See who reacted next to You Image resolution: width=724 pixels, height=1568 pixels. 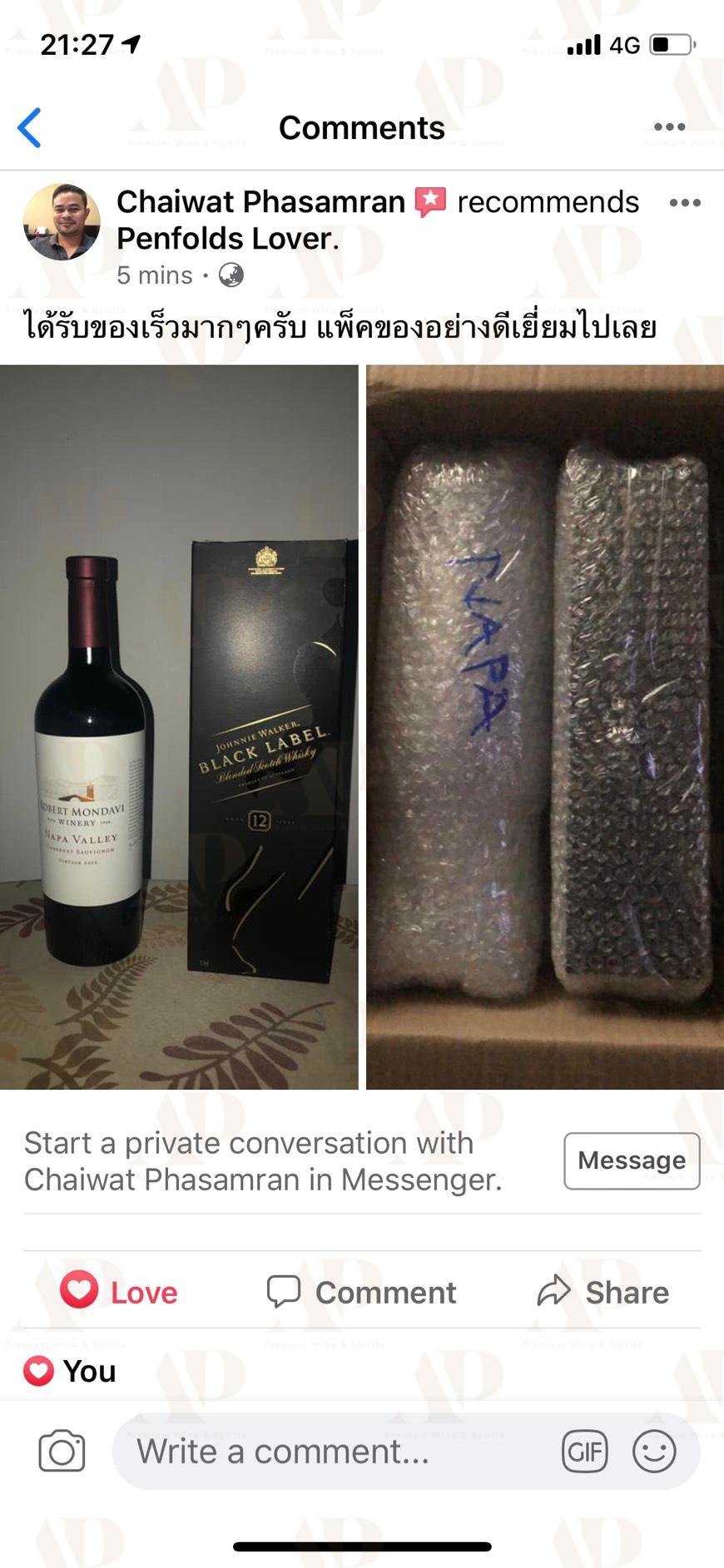click(70, 1371)
